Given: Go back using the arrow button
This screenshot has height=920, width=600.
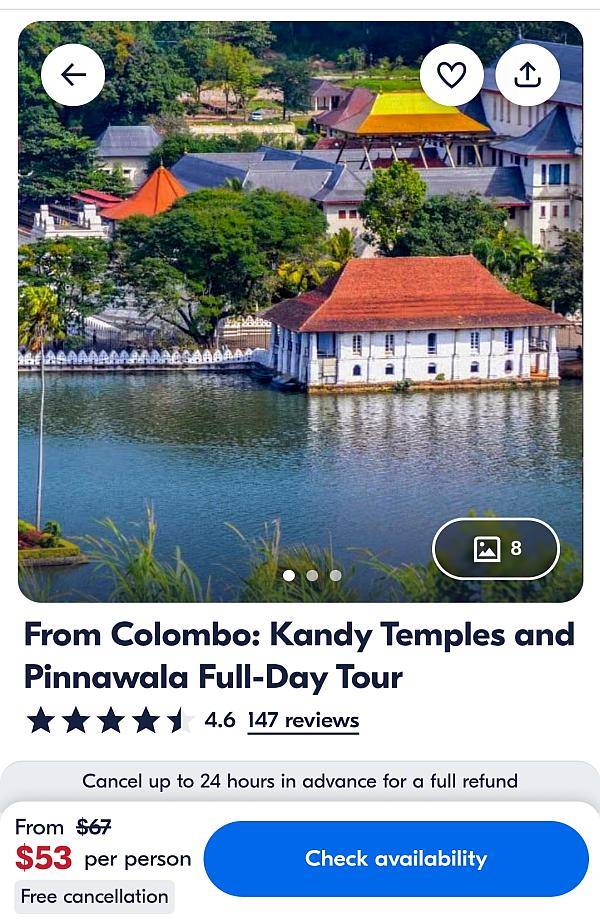Looking at the screenshot, I should click(73, 75).
